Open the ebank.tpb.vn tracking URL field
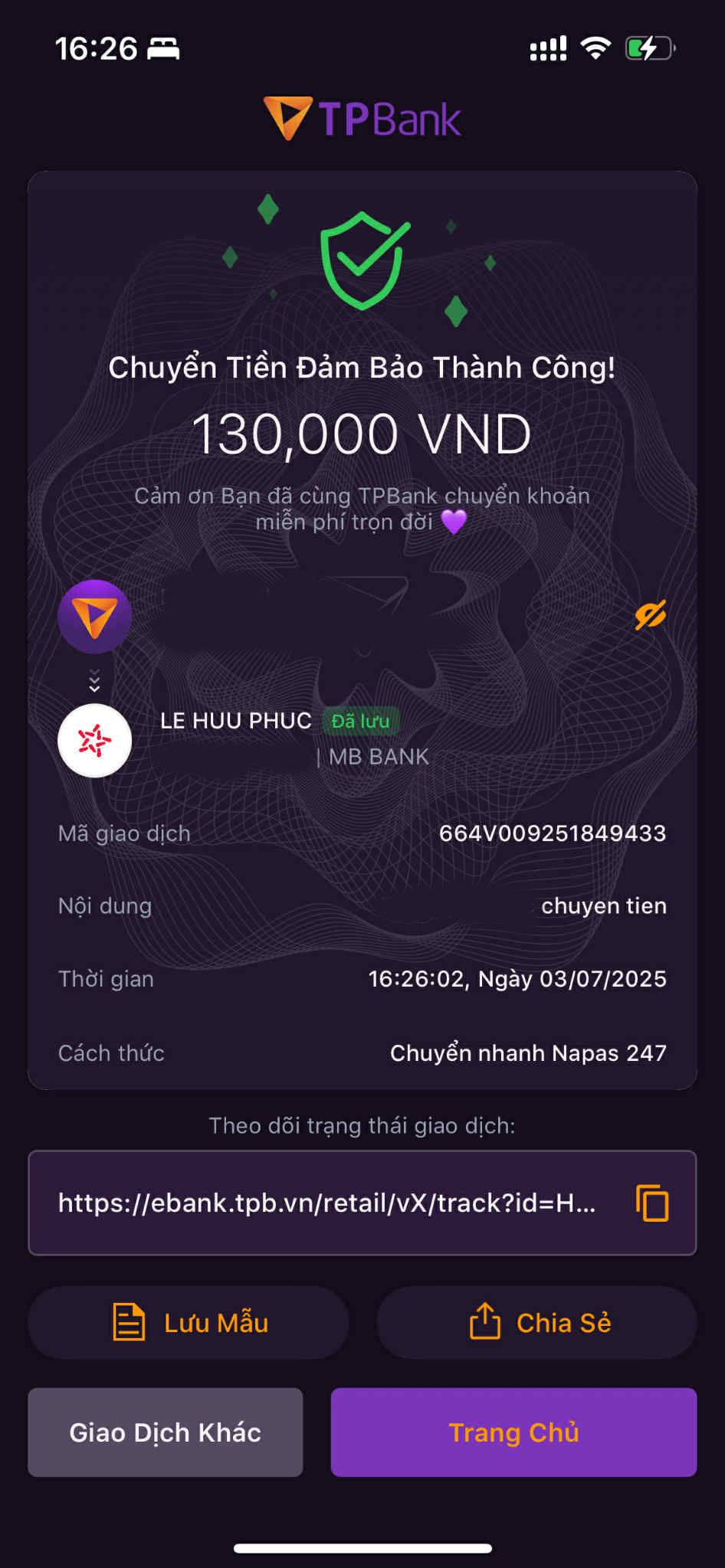 327,1203
